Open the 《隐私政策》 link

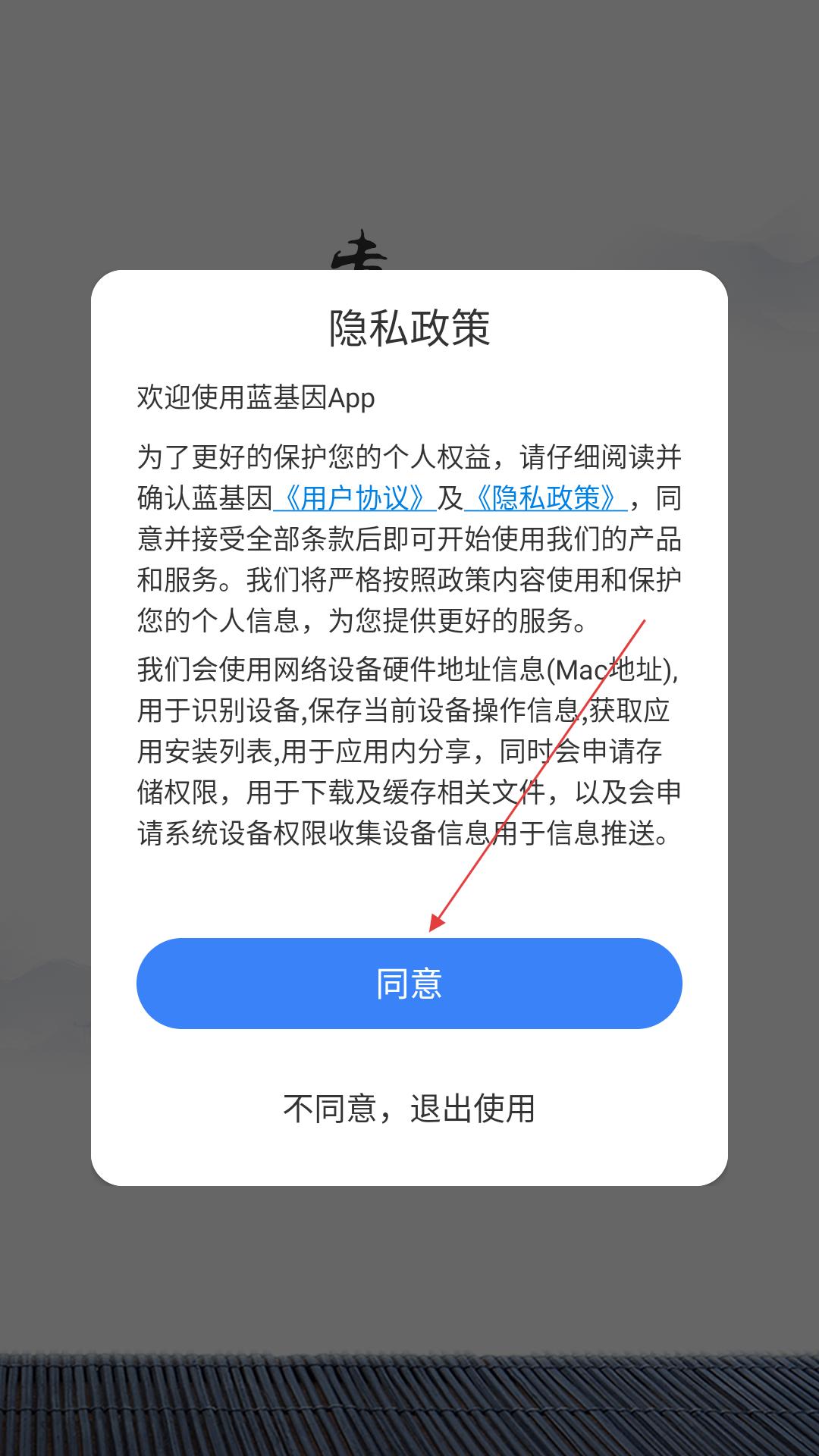(545, 498)
